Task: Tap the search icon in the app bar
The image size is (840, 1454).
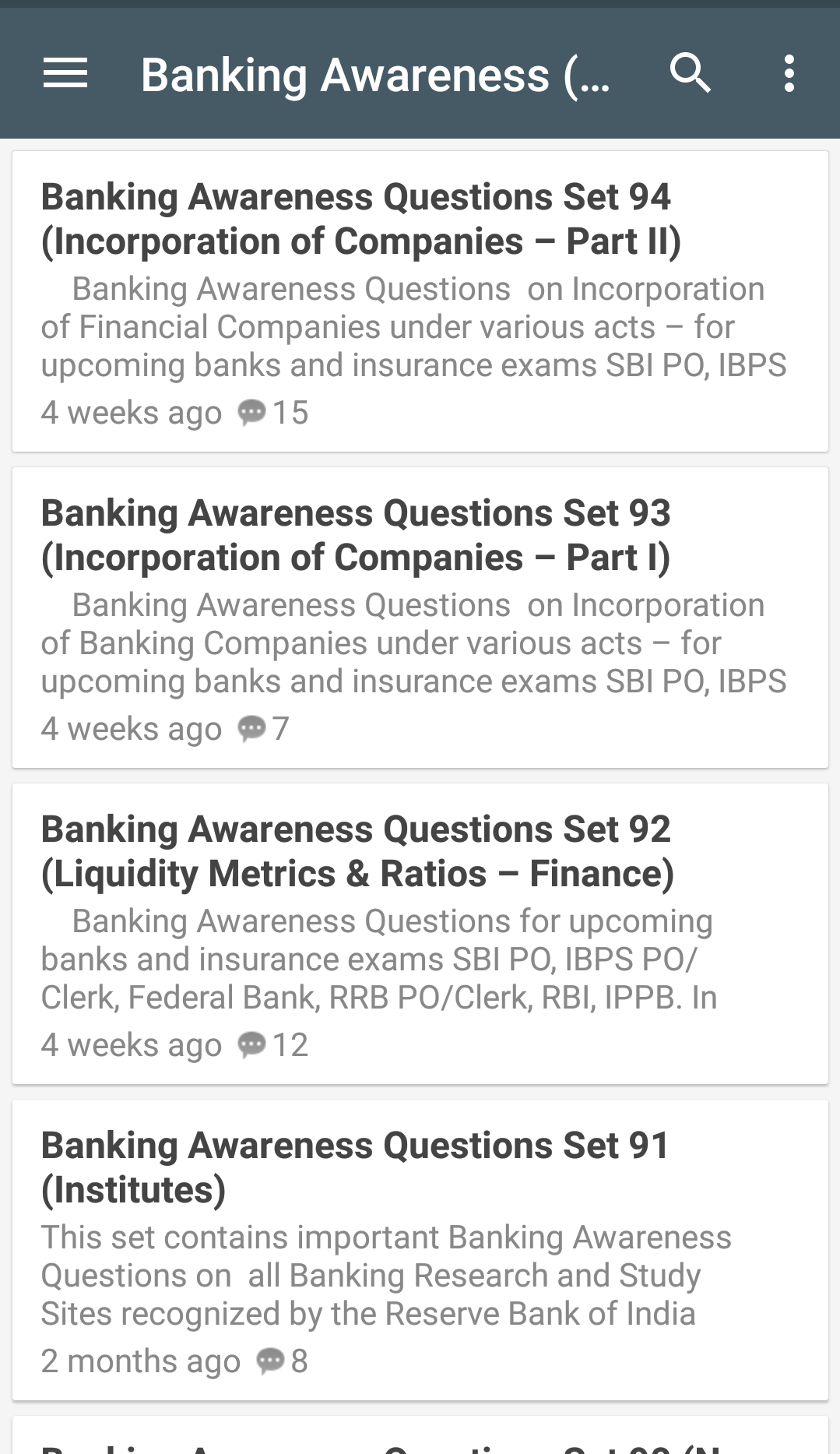Action: click(690, 74)
